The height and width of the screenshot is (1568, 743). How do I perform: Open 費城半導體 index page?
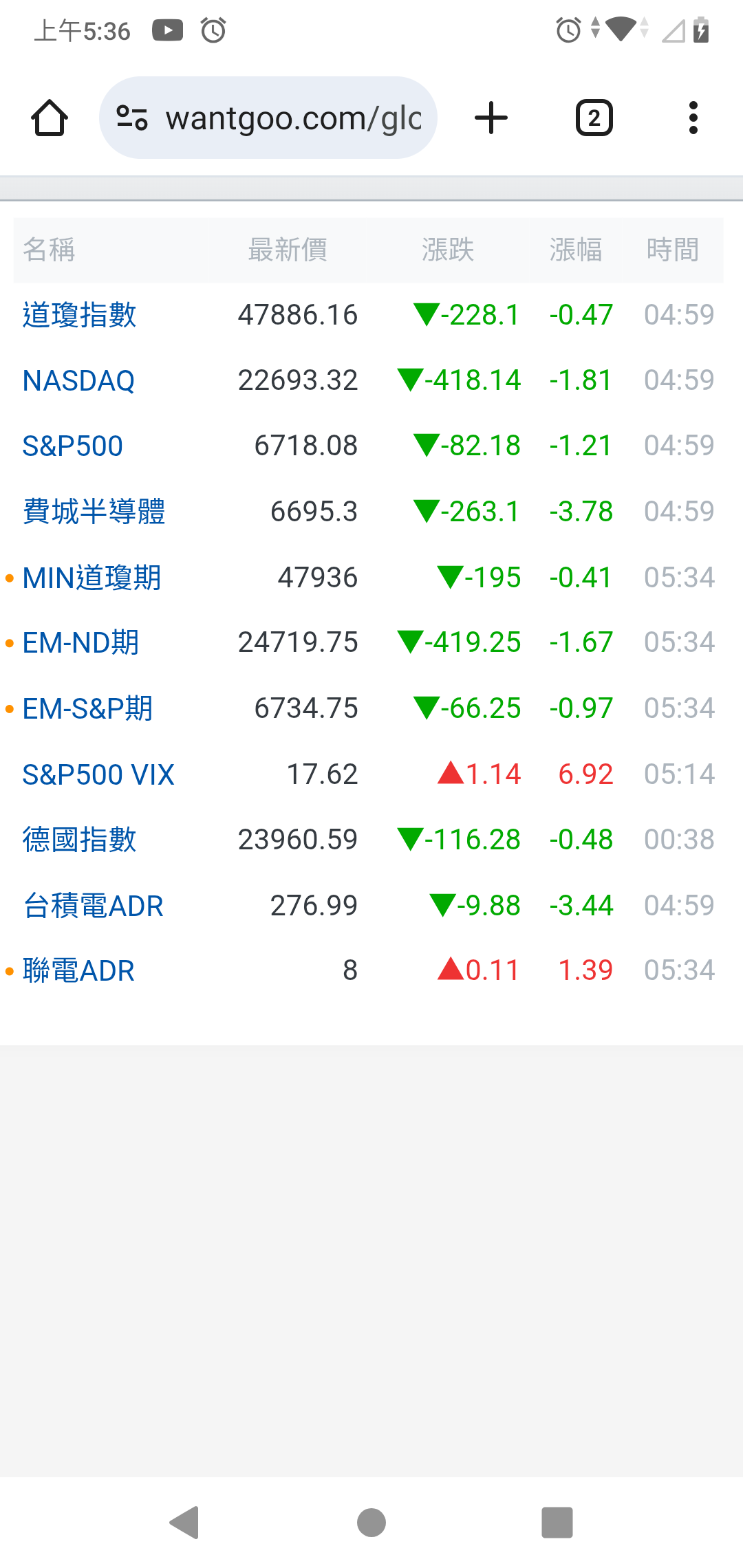[x=94, y=512]
